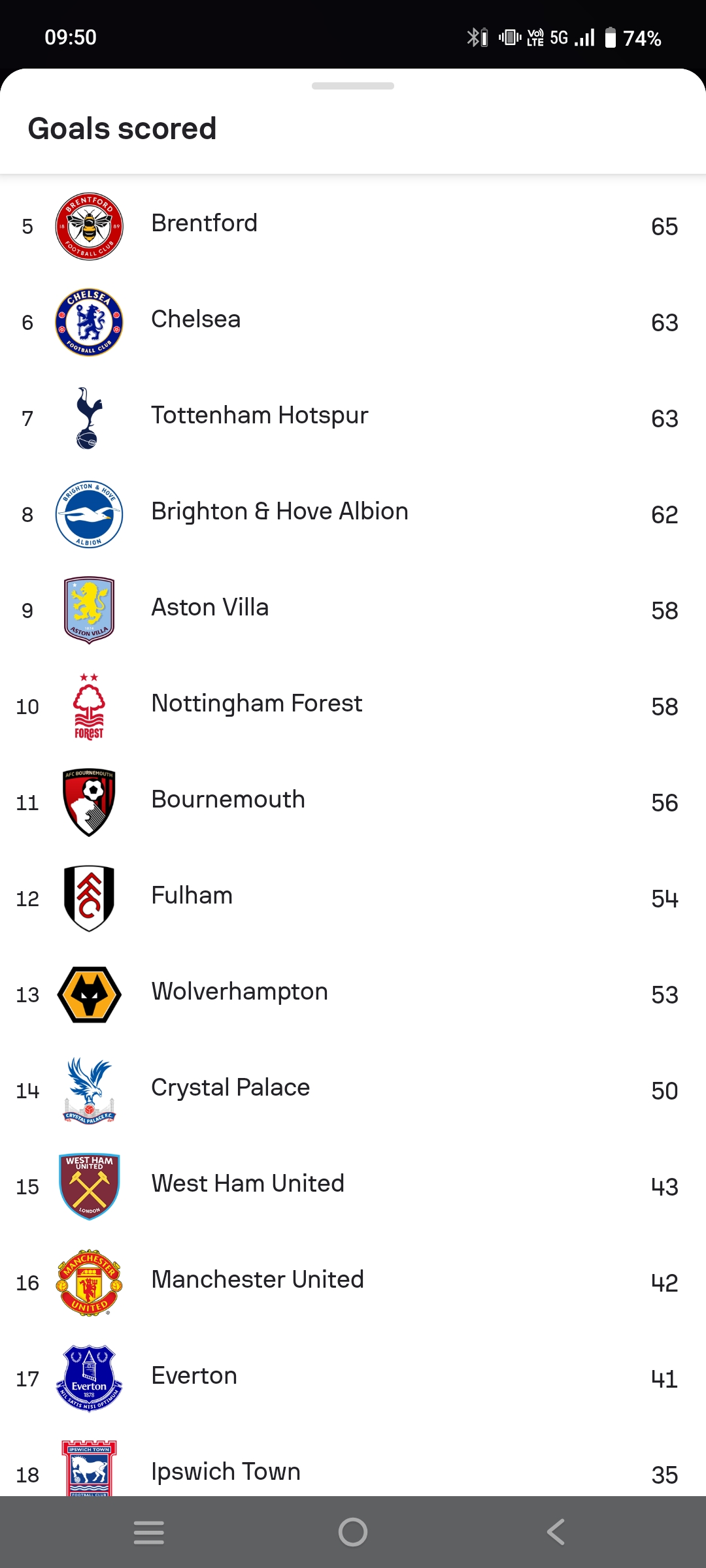Open the Bournemouth team row
The width and height of the screenshot is (706, 1568).
click(353, 802)
